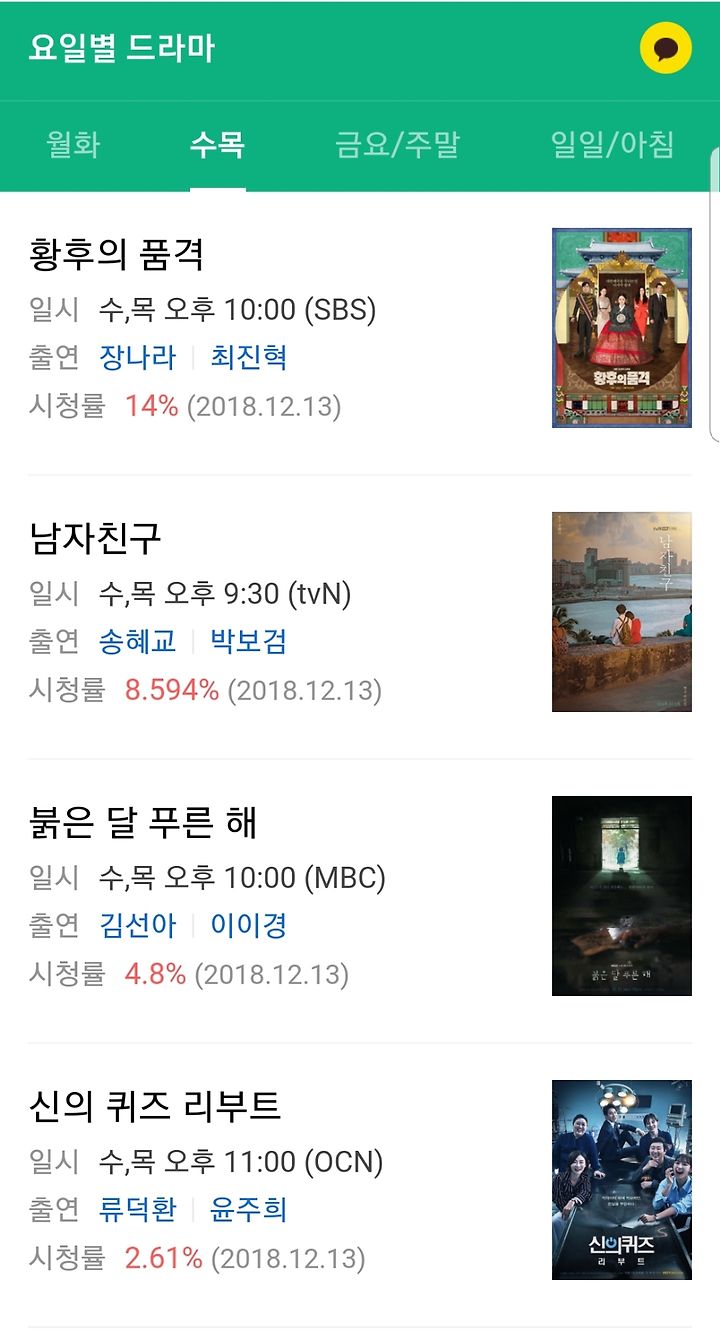Open actor link 윤주희
This screenshot has width=720, height=1330.
point(249,1210)
